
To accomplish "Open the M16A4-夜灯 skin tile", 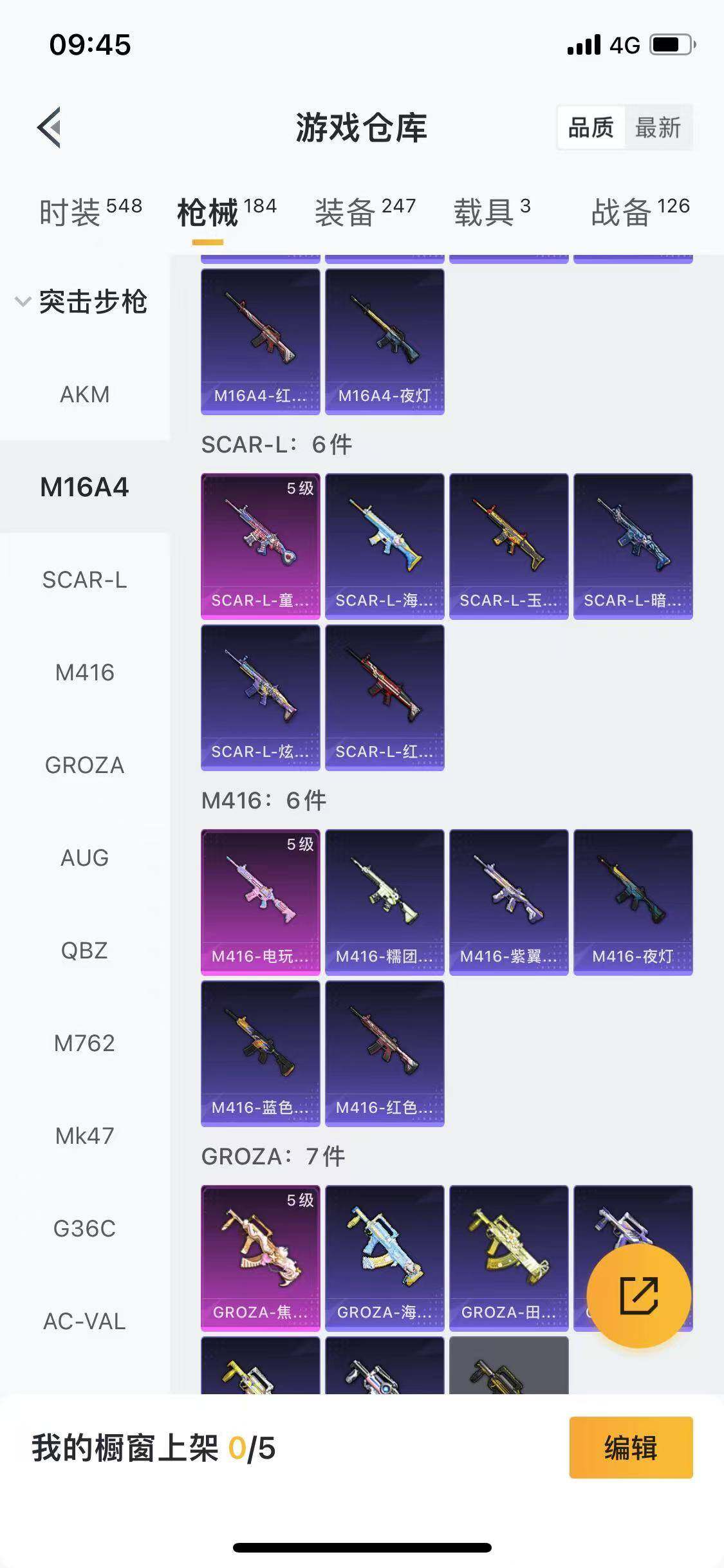I will (384, 341).
